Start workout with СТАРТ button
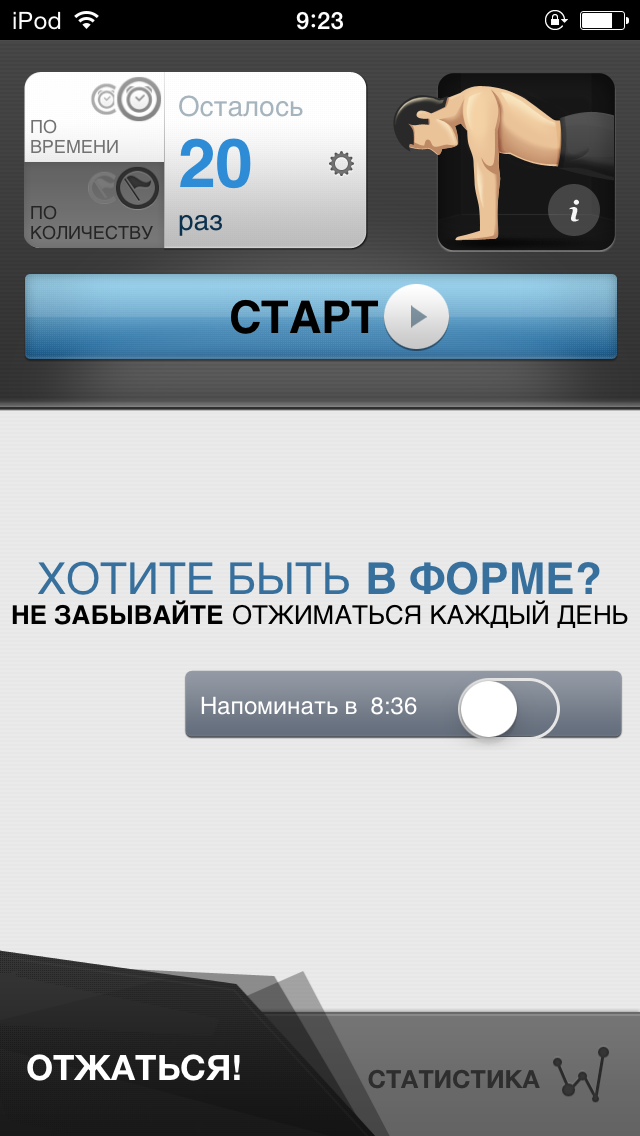 [320, 317]
